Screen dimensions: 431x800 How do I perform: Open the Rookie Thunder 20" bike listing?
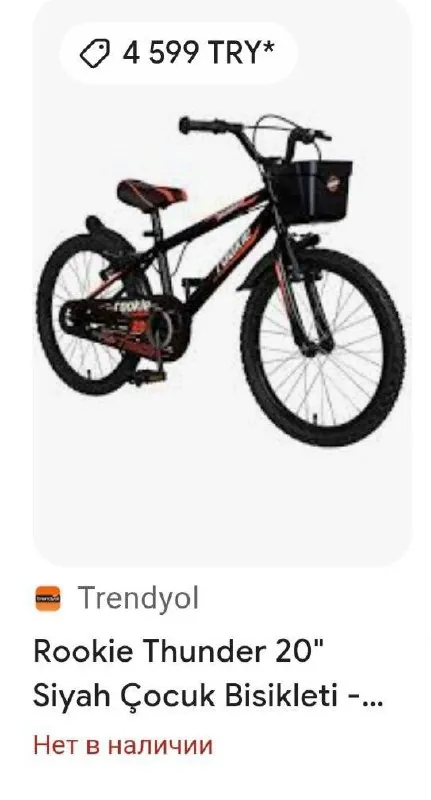coord(208,674)
